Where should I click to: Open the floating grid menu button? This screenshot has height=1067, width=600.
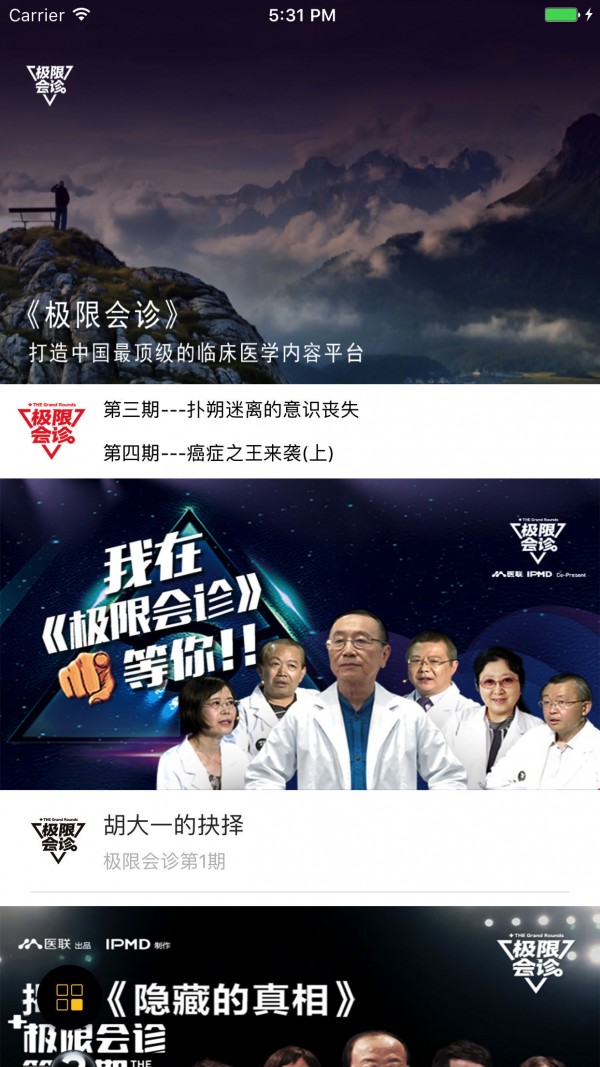[x=69, y=996]
